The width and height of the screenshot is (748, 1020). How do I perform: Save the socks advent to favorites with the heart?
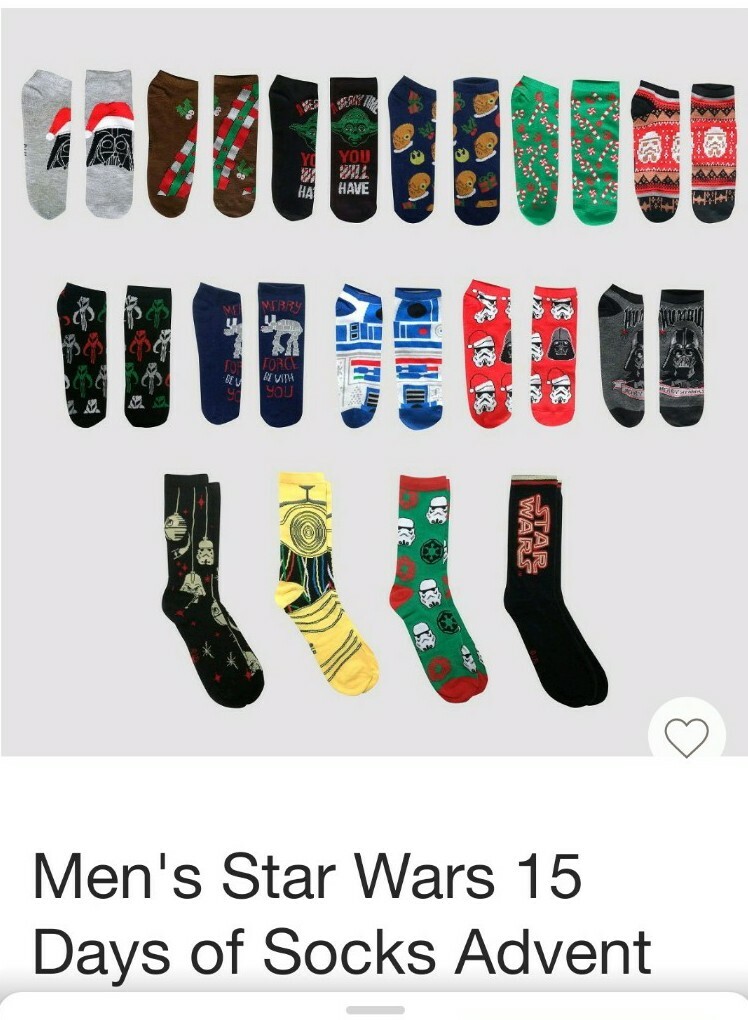pos(686,738)
